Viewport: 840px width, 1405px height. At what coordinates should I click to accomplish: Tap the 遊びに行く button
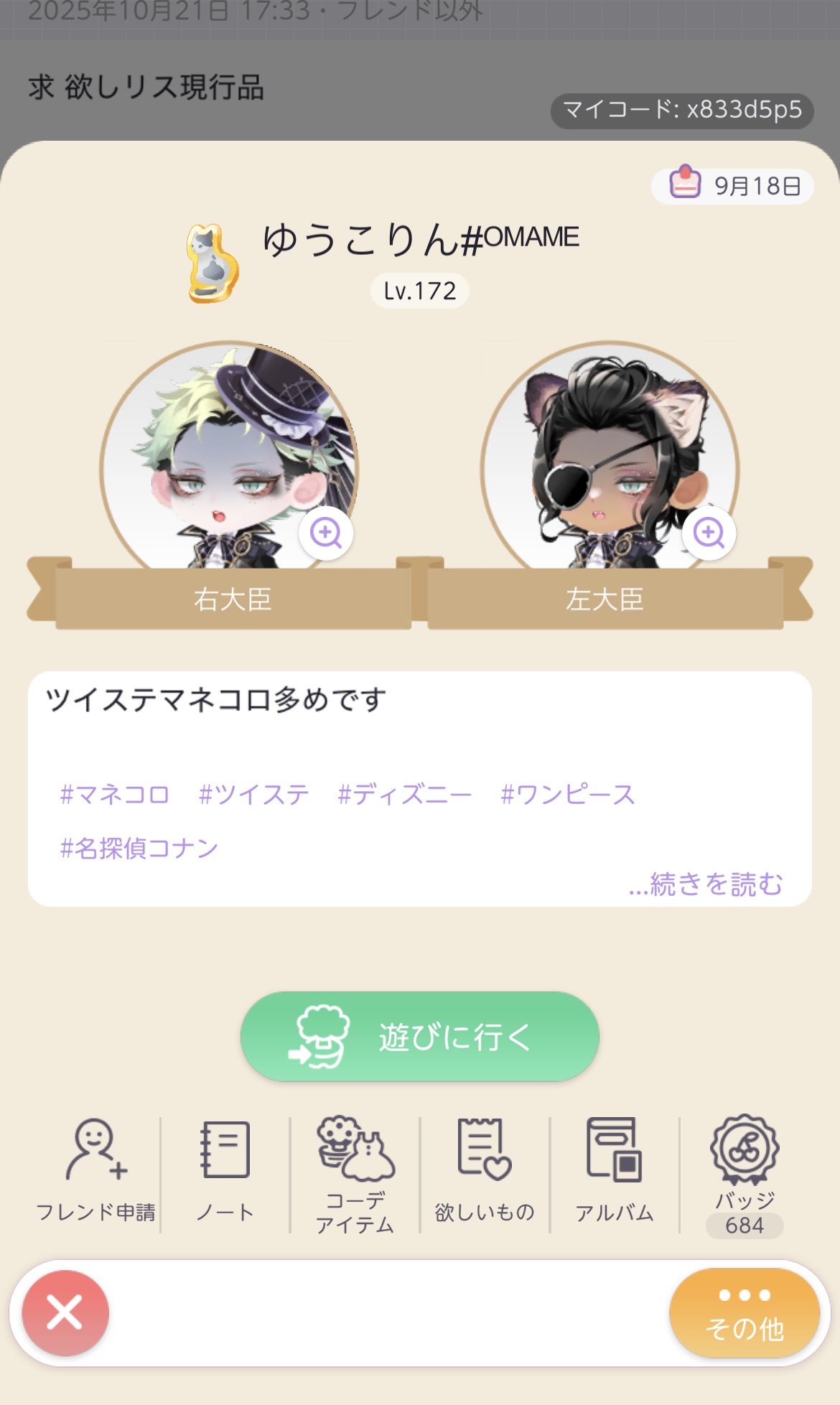pos(419,1037)
